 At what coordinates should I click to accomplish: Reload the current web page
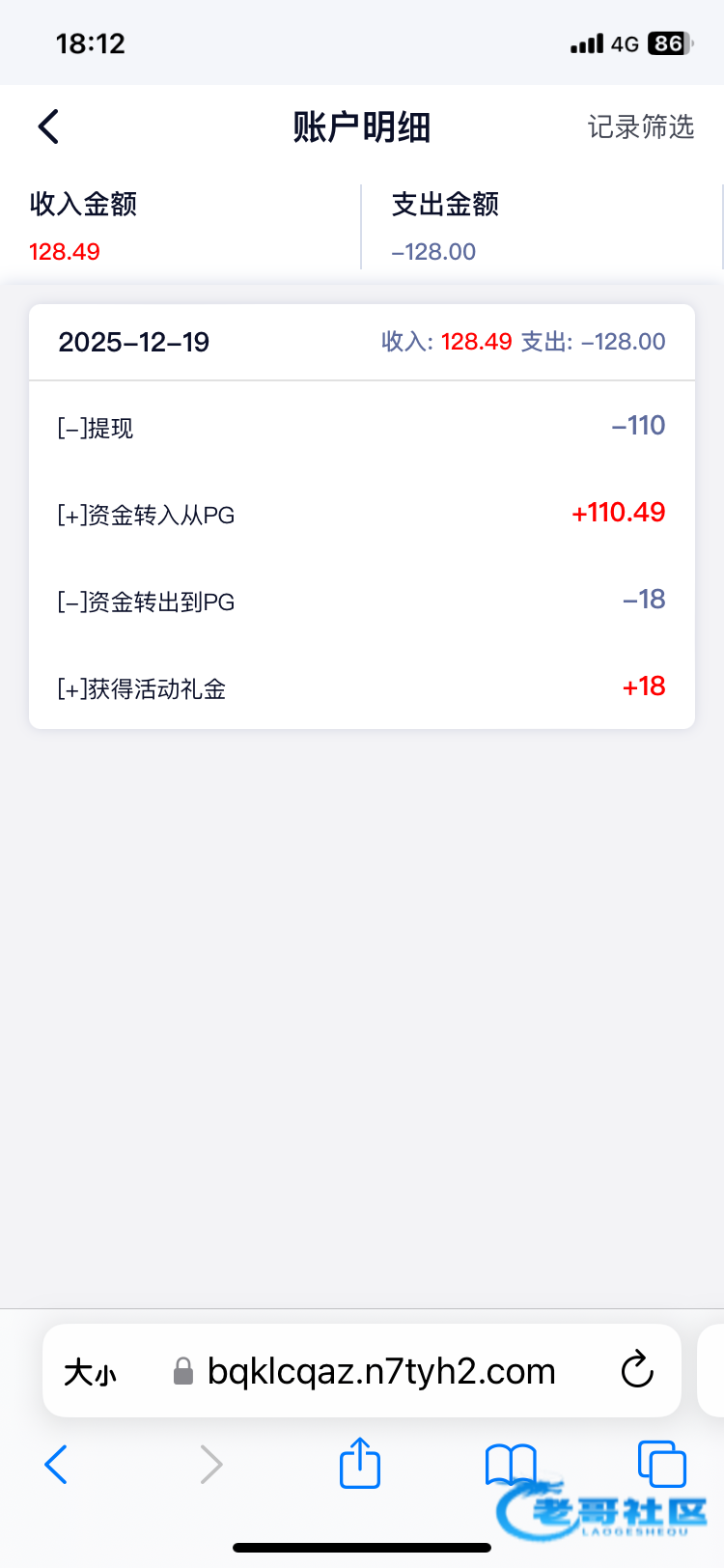tap(637, 1370)
